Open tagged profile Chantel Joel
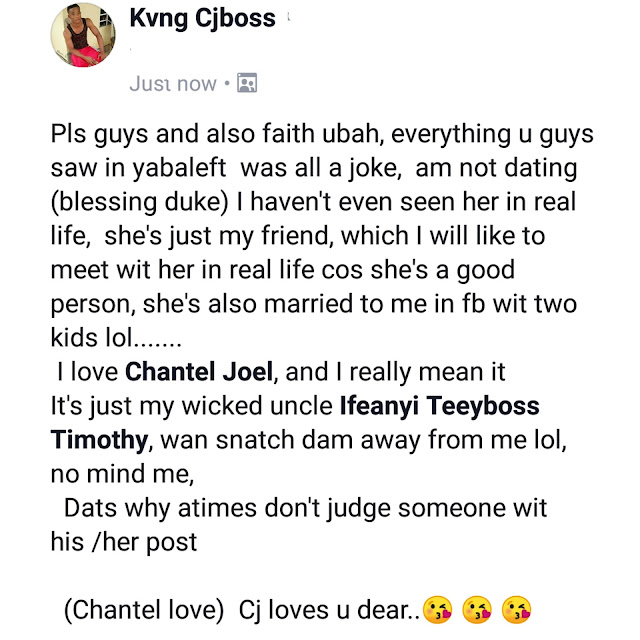The height and width of the screenshot is (640, 640). click(x=199, y=373)
